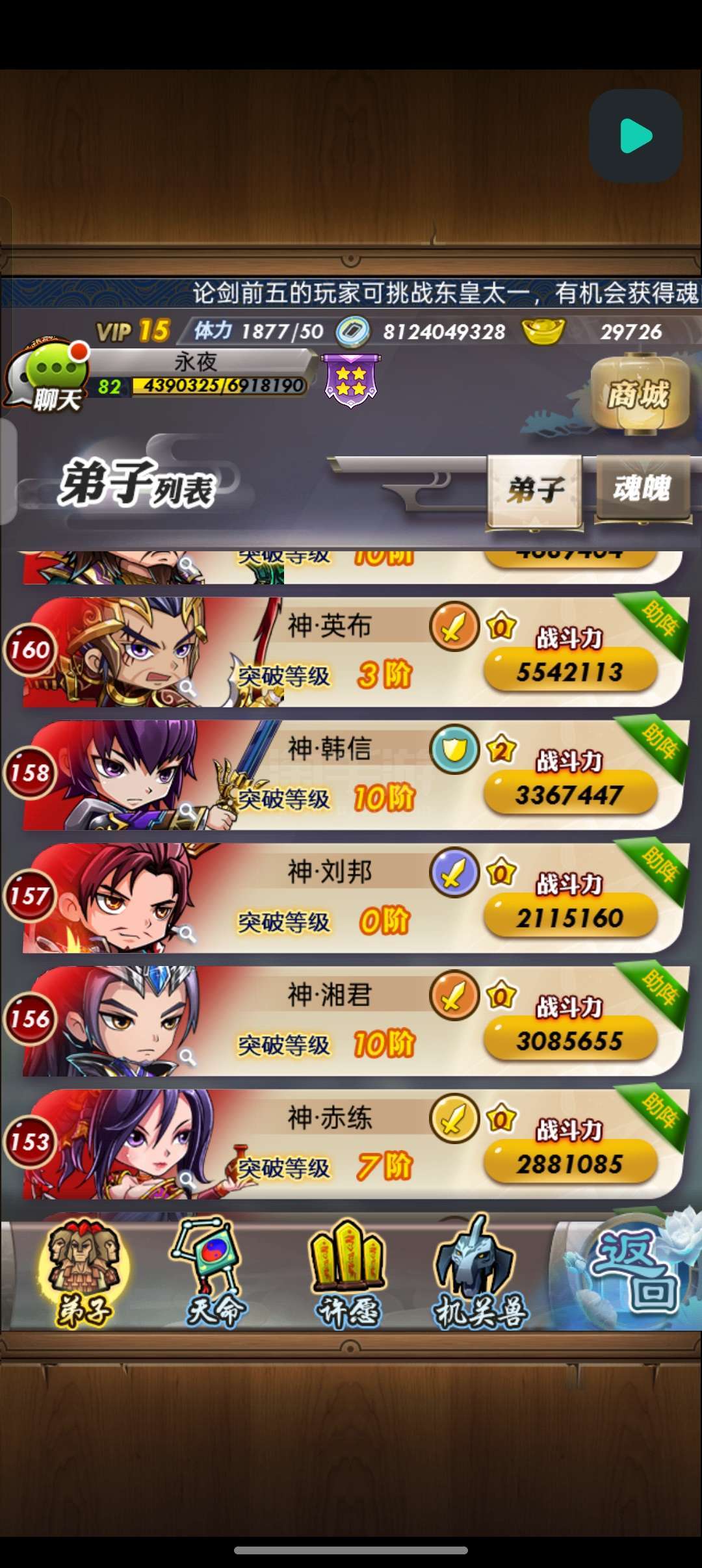Tap the VIP 15 badge

click(133, 331)
